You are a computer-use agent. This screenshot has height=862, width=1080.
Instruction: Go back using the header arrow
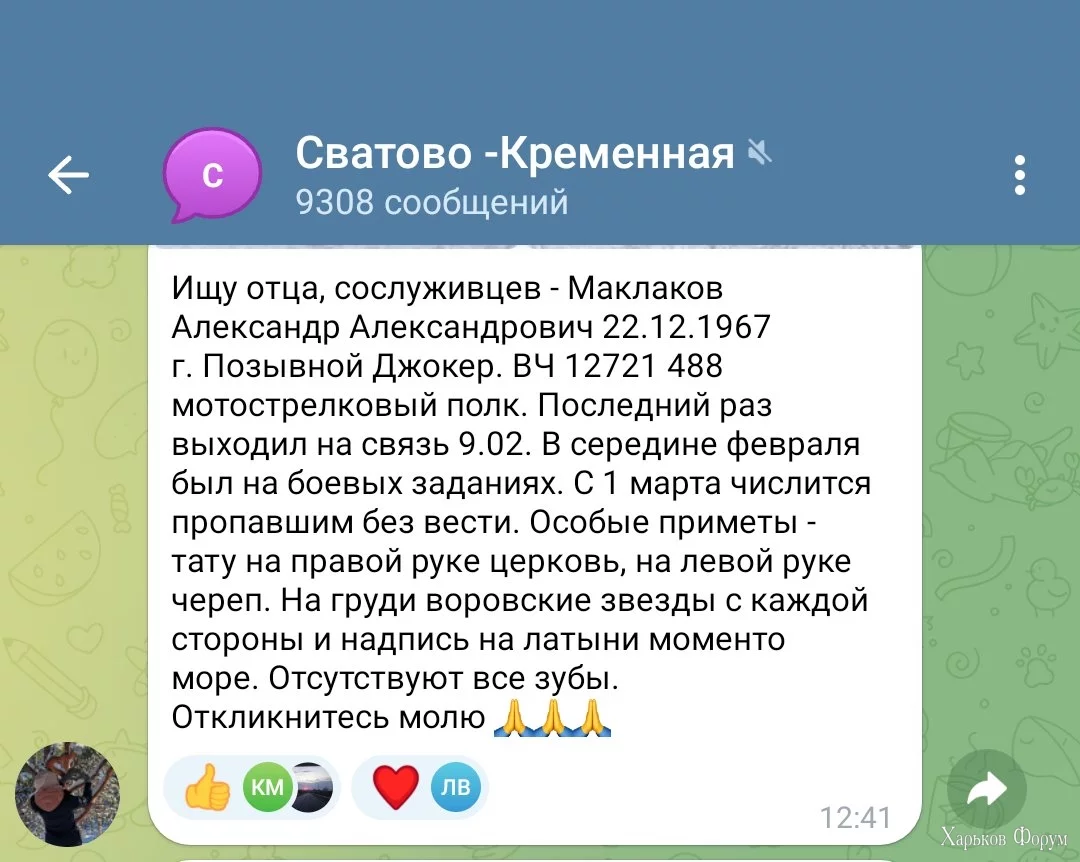click(x=68, y=176)
